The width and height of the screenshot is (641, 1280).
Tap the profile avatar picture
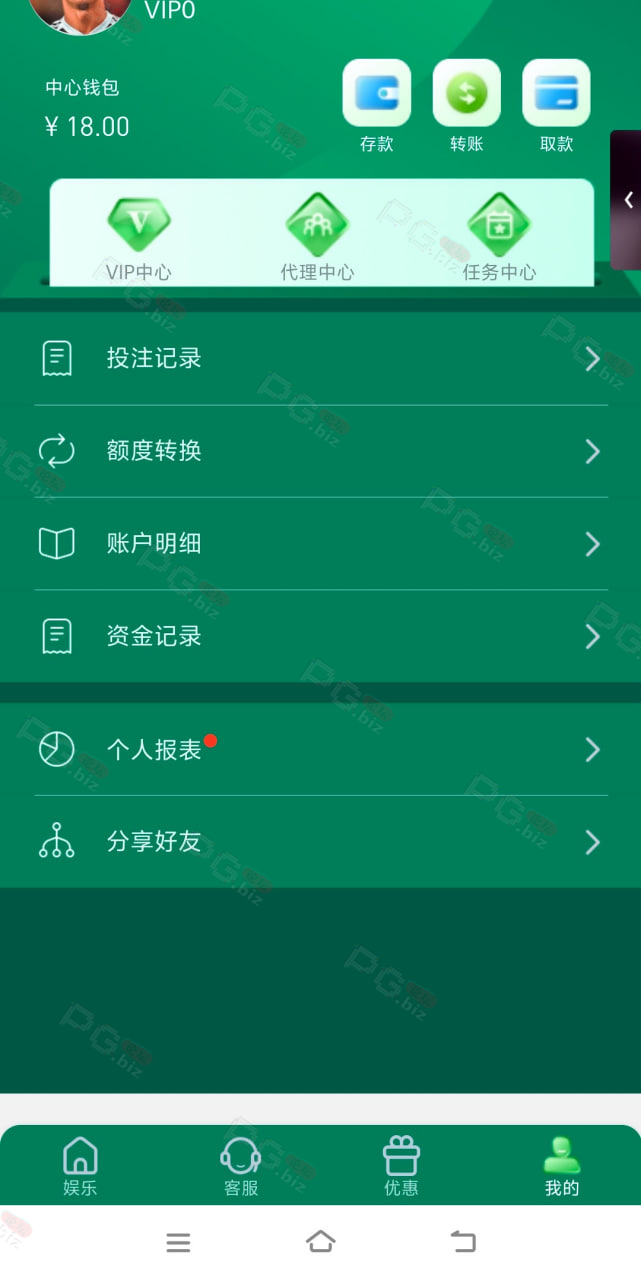point(80,14)
